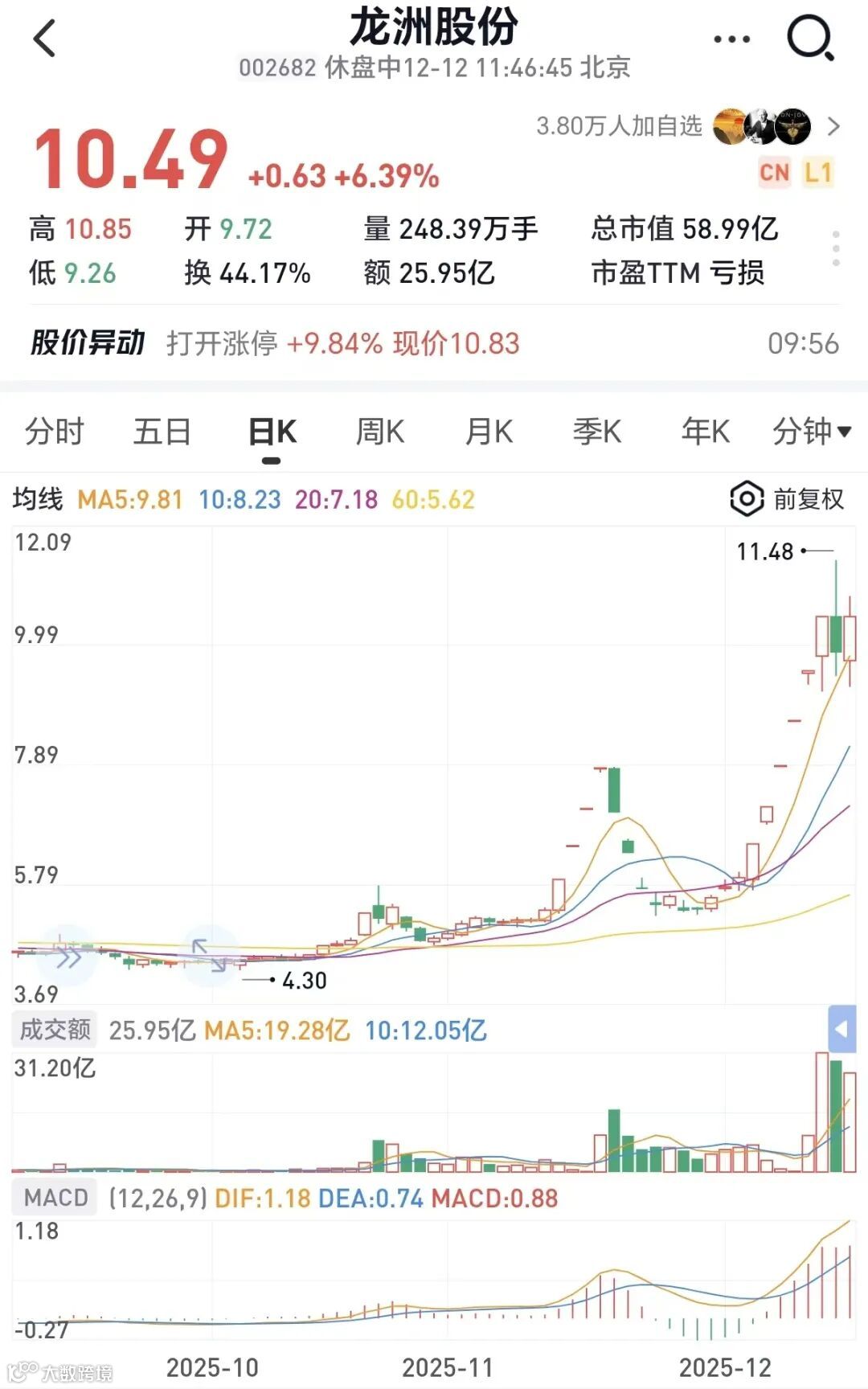Viewport: 868px width, 1389px height.
Task: Show more quote details via vertical dots
Action: pos(836,248)
